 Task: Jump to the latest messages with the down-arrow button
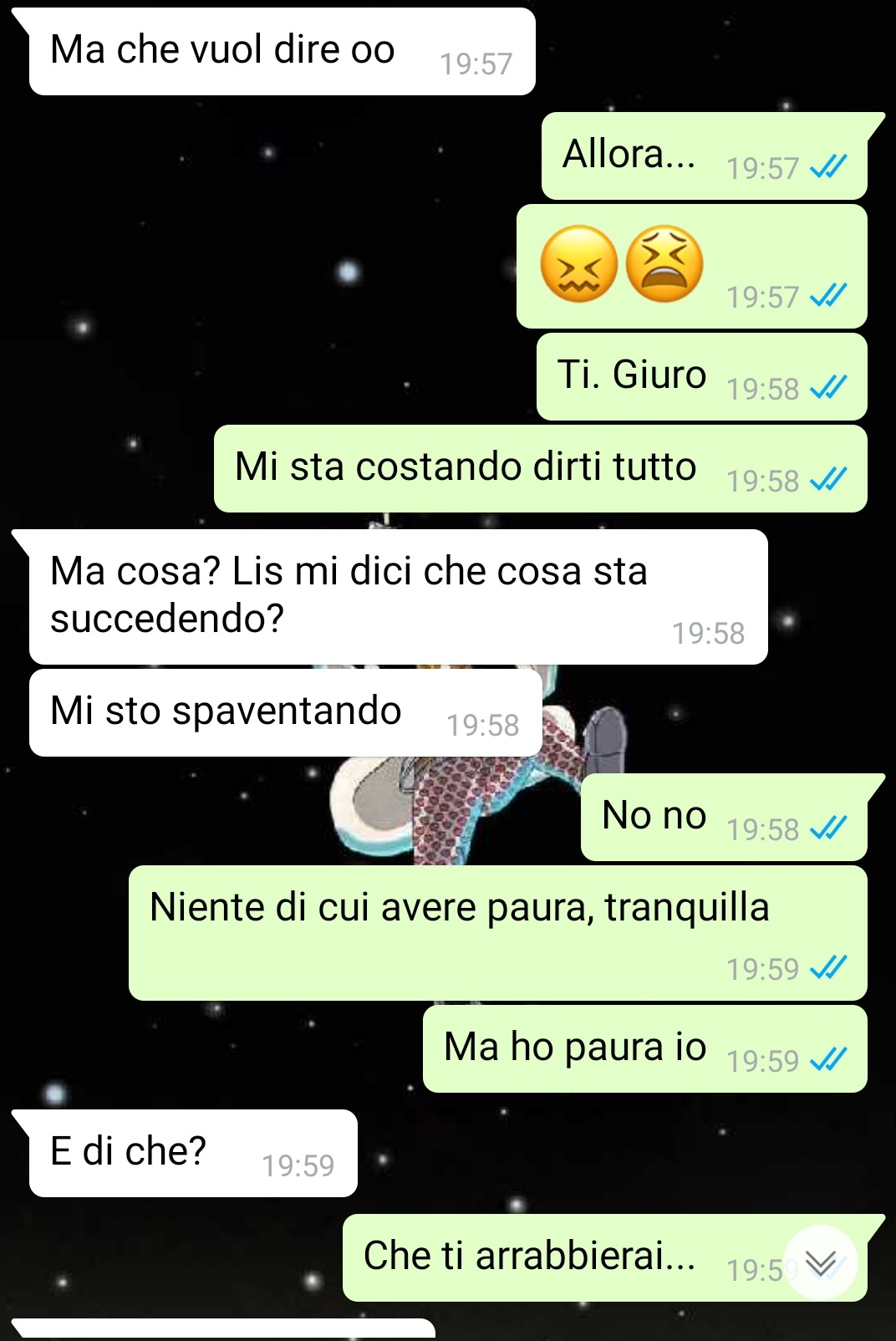point(822,1262)
